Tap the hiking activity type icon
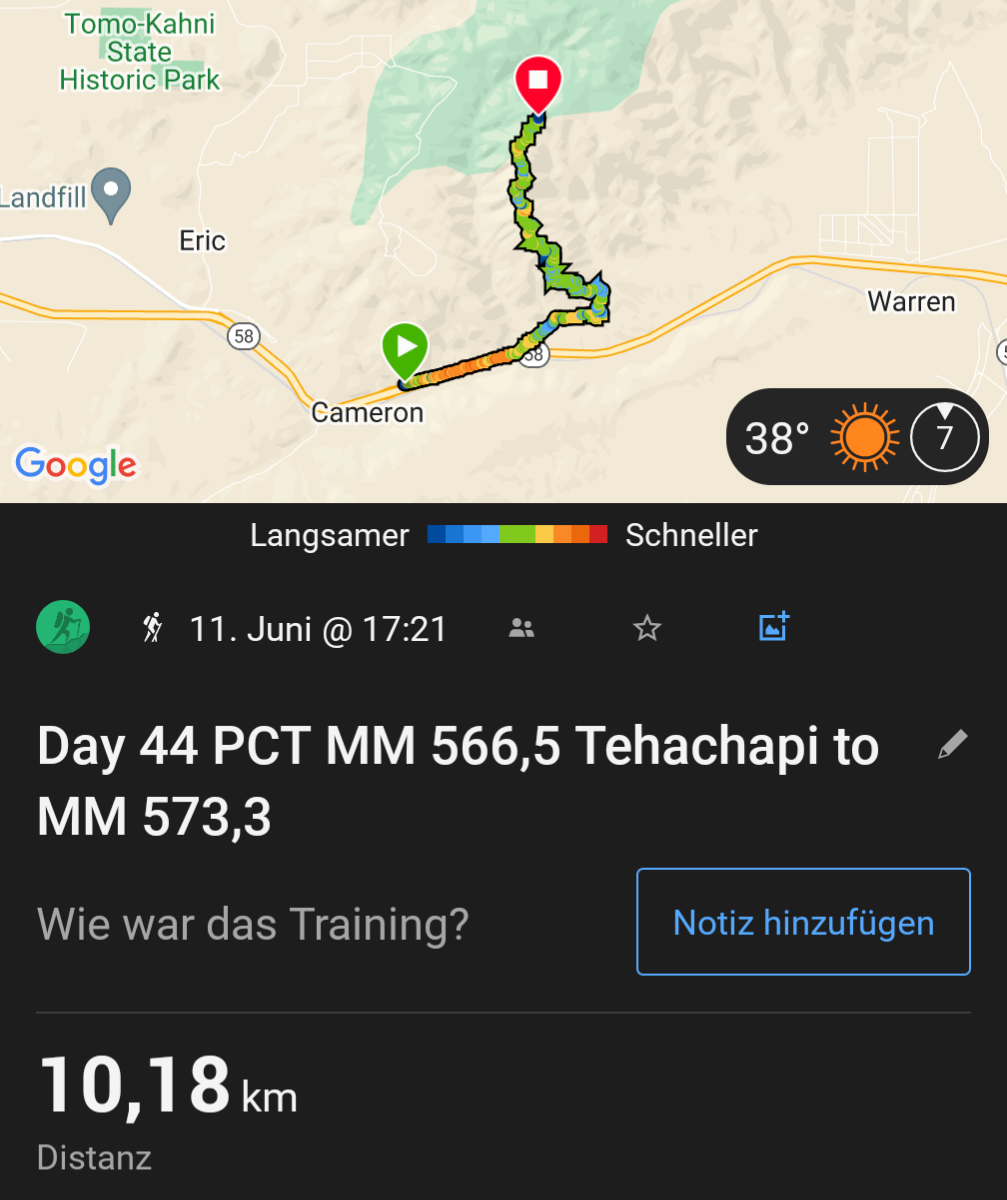The image size is (1007, 1200). [63, 628]
